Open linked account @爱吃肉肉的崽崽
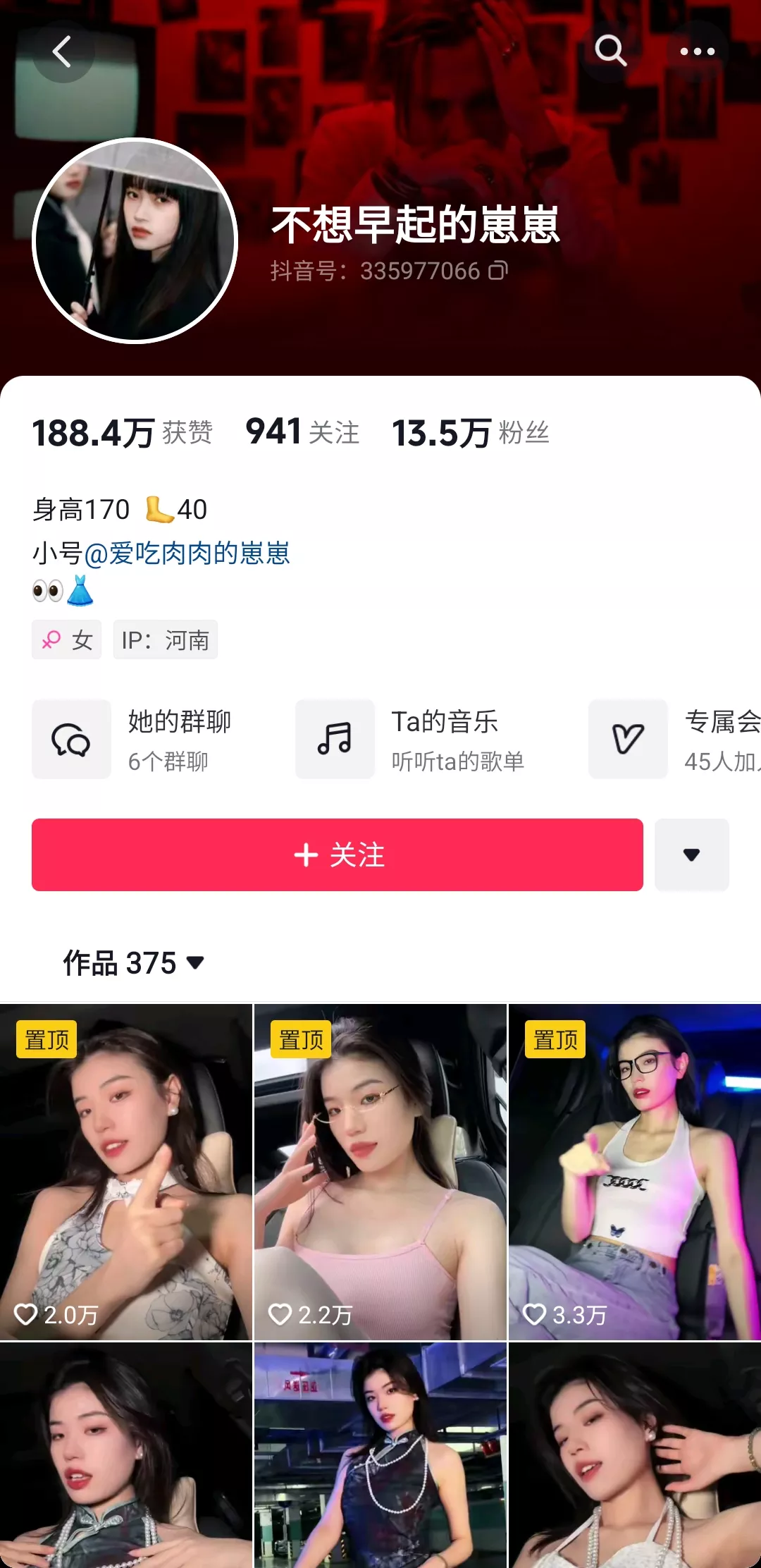The width and height of the screenshot is (761, 1568). 187,553
